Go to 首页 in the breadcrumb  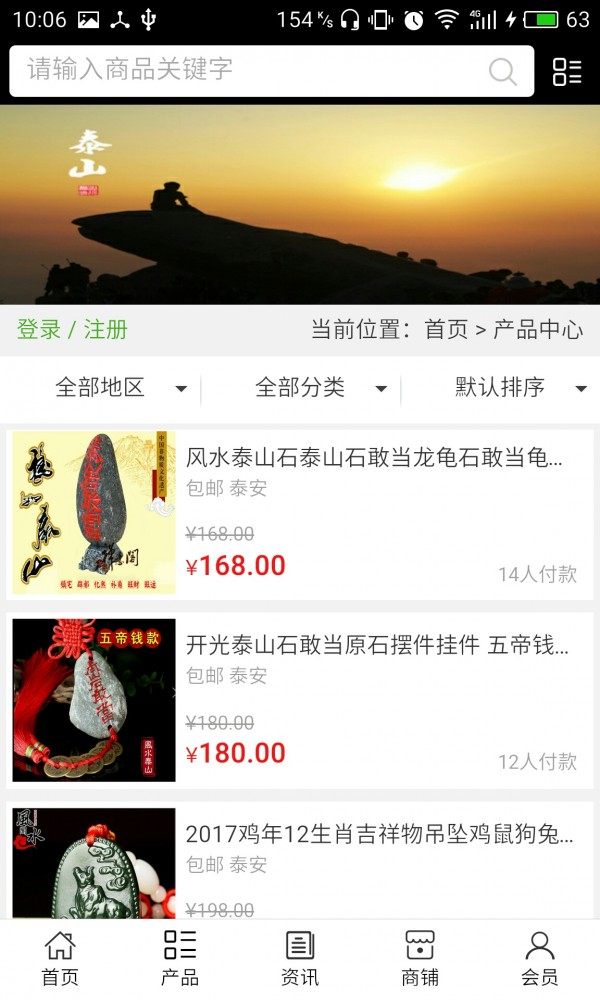pos(446,330)
